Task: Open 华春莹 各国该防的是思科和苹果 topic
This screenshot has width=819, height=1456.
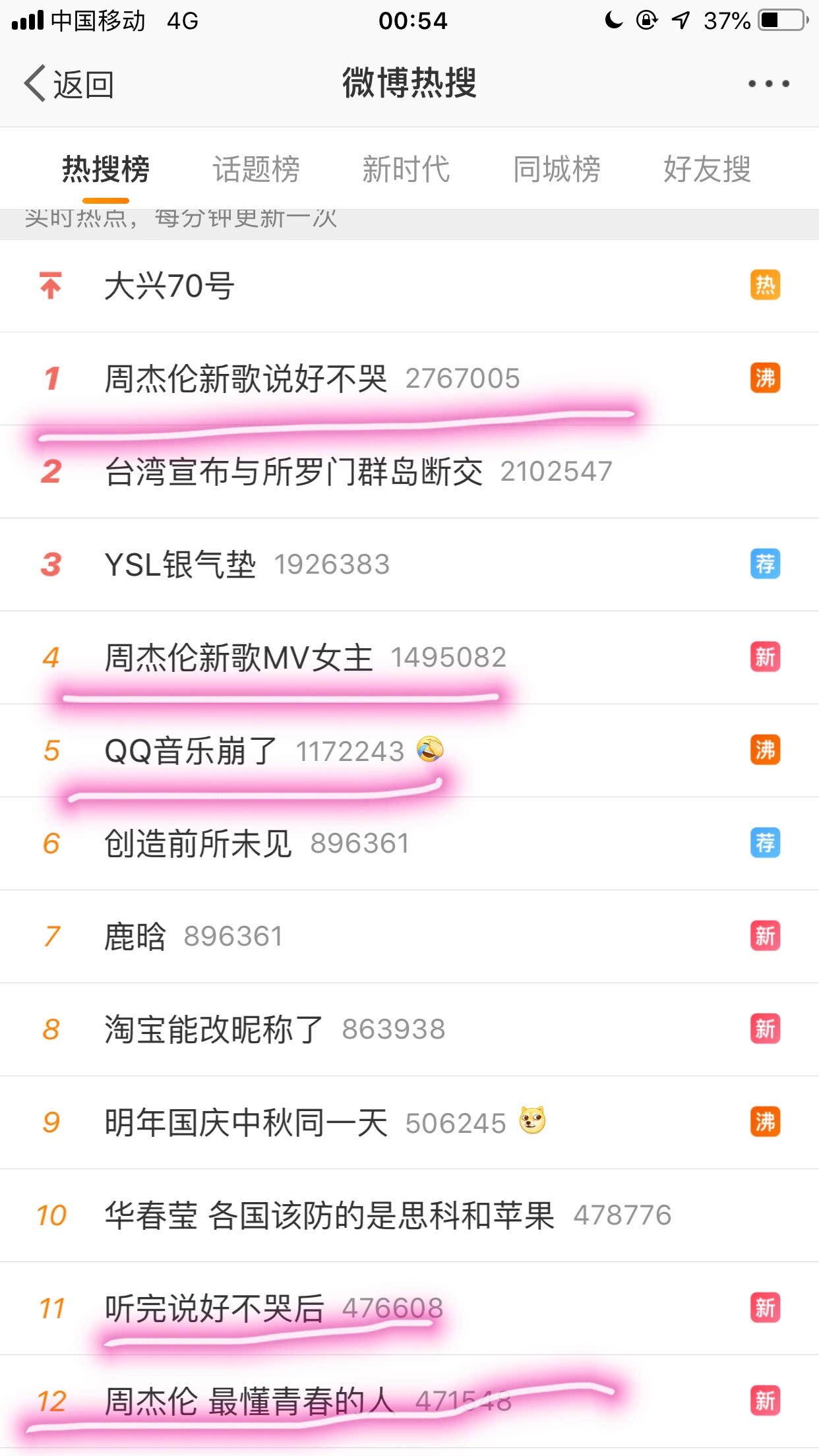Action: pos(409,1215)
